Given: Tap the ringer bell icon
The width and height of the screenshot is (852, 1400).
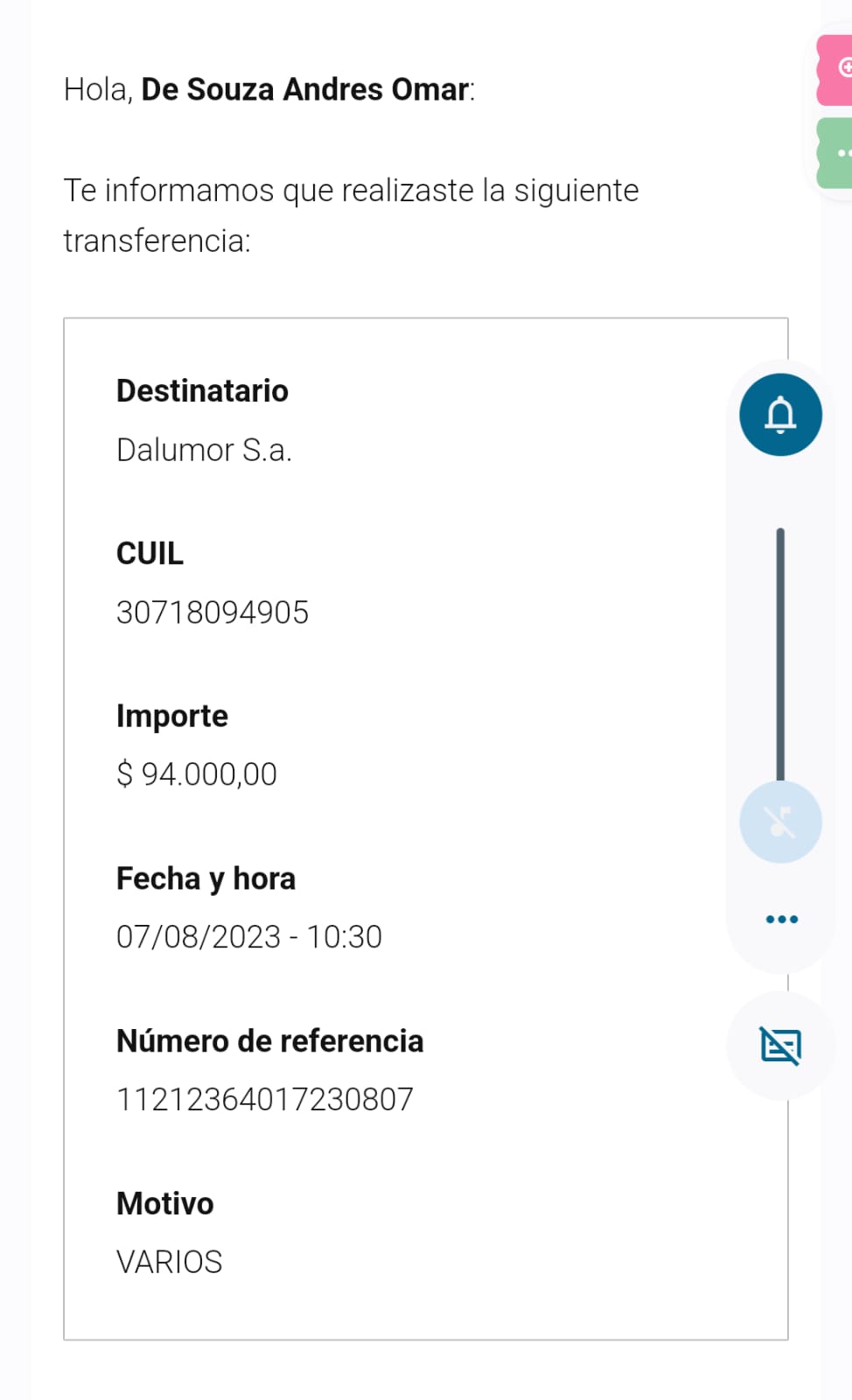Looking at the screenshot, I should [x=780, y=415].
